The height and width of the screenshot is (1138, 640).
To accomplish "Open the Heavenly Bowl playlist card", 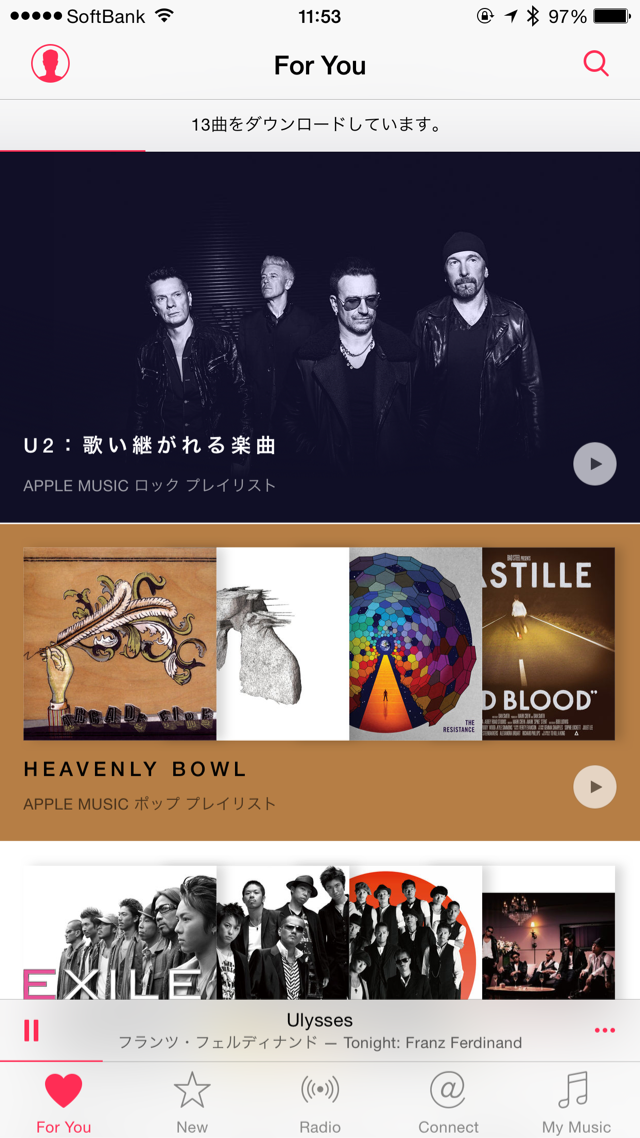I will tap(320, 682).
